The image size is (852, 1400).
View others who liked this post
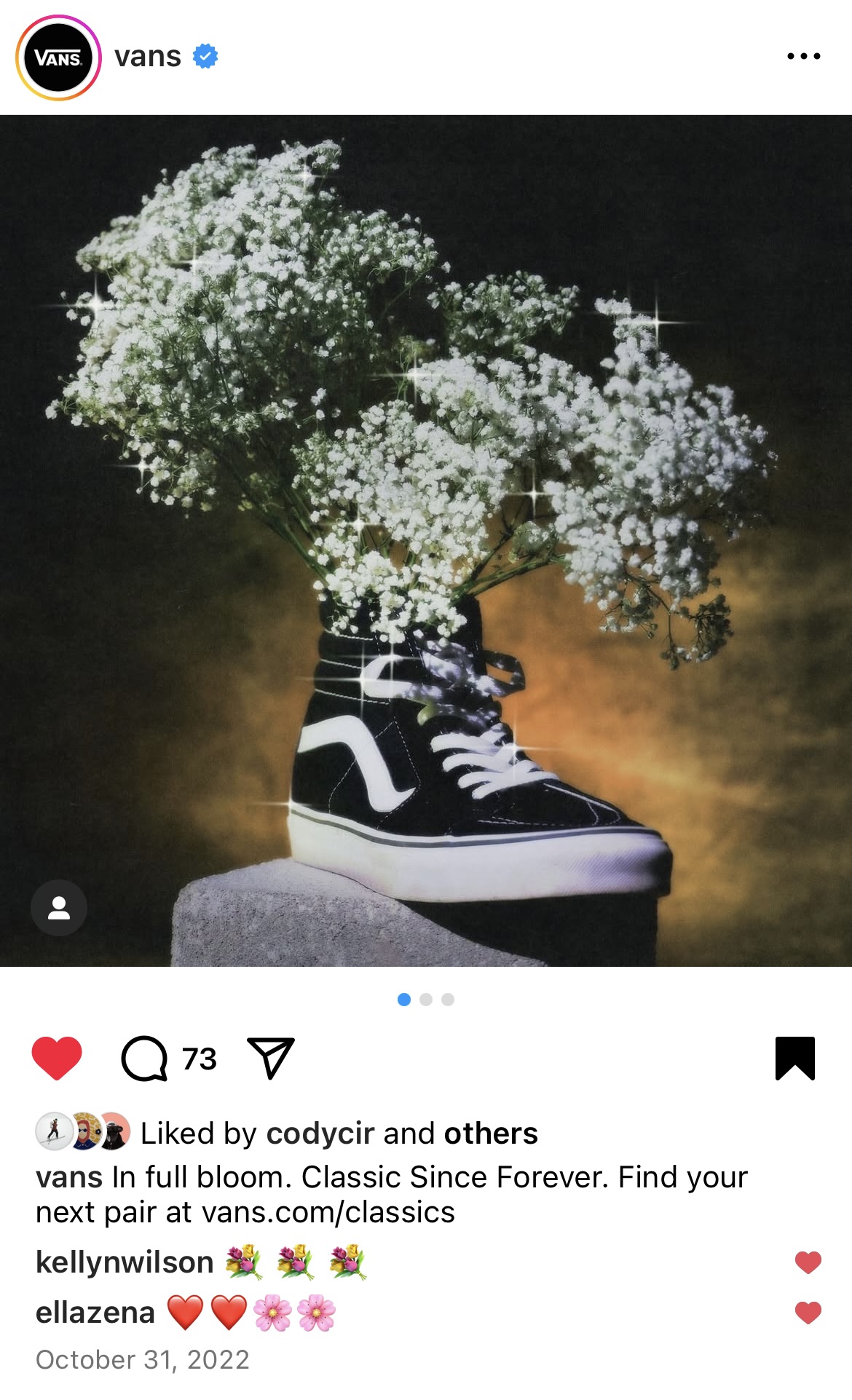pos(491,1134)
